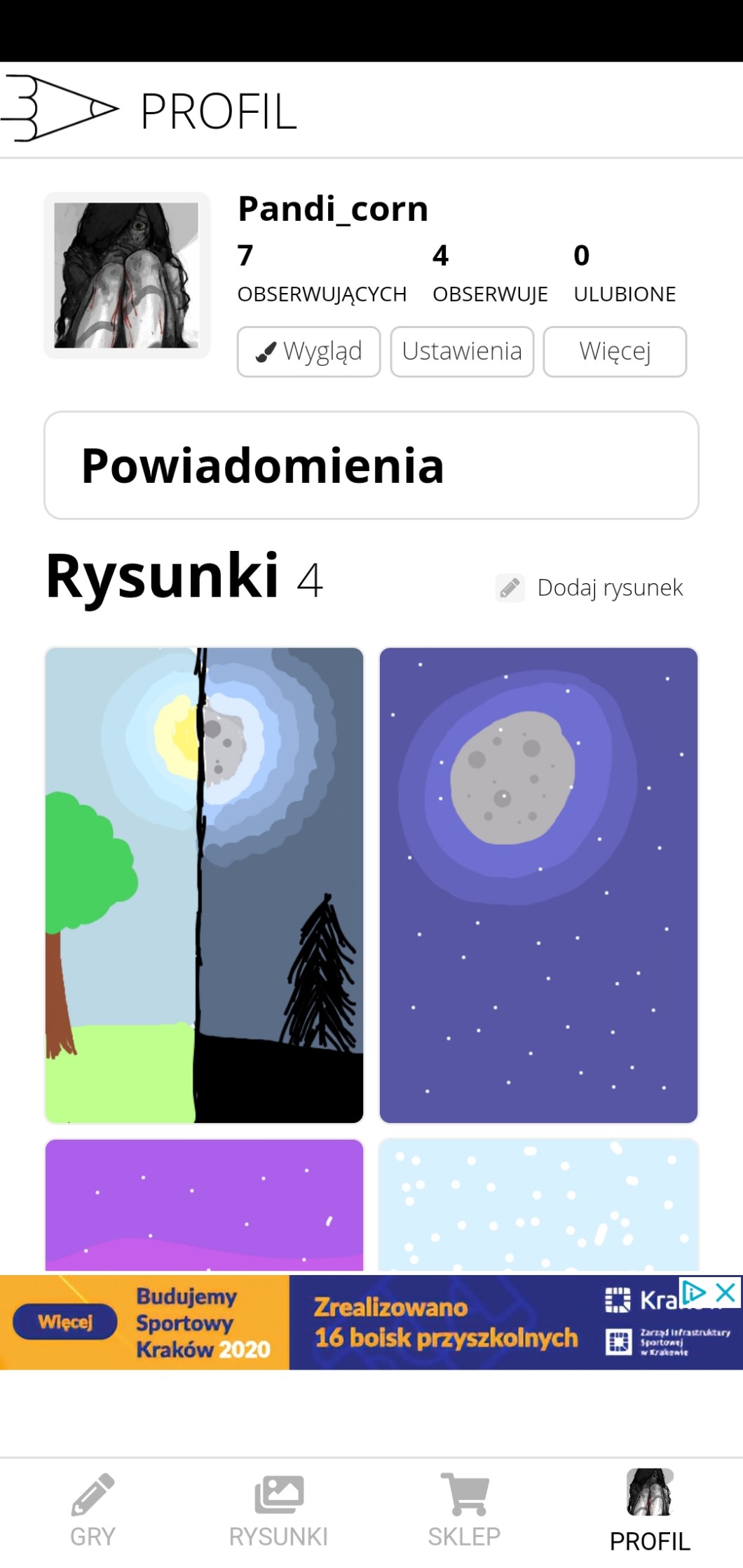View the 4 OBSERWUJE following list
The height and width of the screenshot is (1568, 743).
point(490,273)
